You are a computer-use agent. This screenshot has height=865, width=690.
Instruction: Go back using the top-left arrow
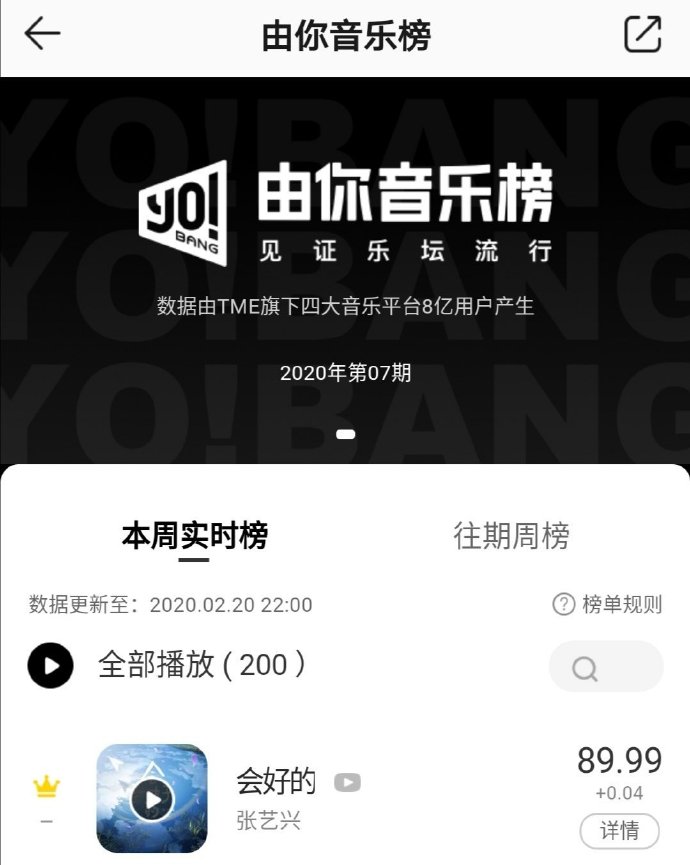(42, 34)
